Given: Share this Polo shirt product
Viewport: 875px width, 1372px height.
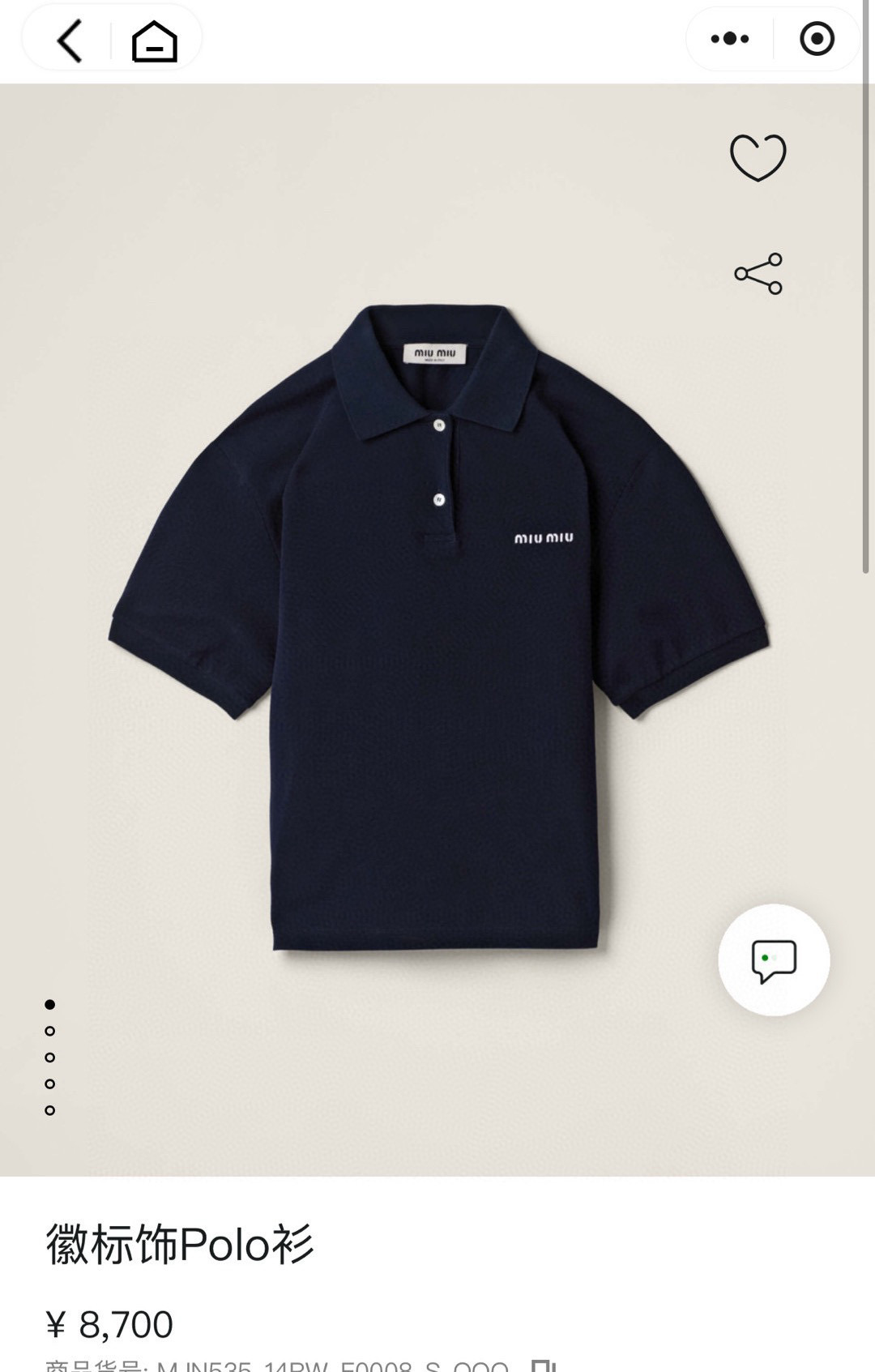Looking at the screenshot, I should [x=758, y=274].
